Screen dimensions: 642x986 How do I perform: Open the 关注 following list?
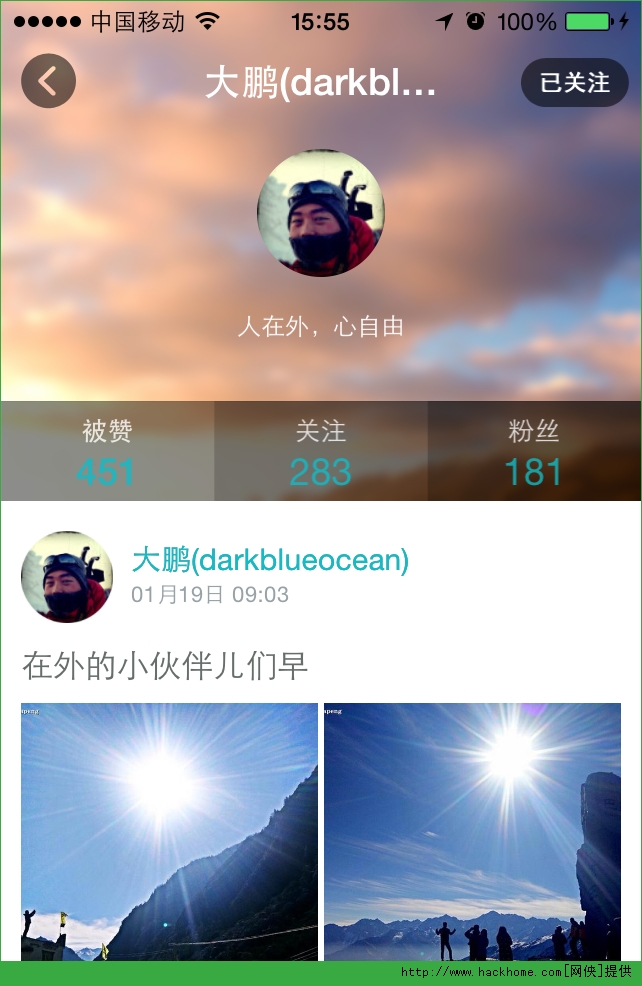(x=321, y=451)
